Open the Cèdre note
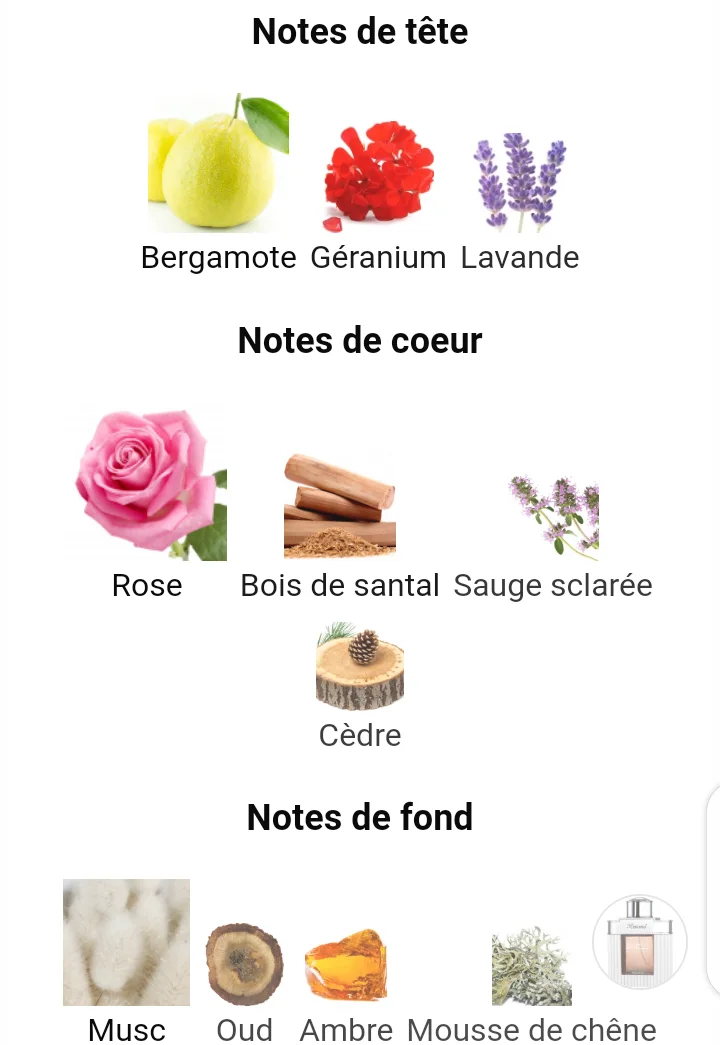720x1045 pixels. pos(360,666)
